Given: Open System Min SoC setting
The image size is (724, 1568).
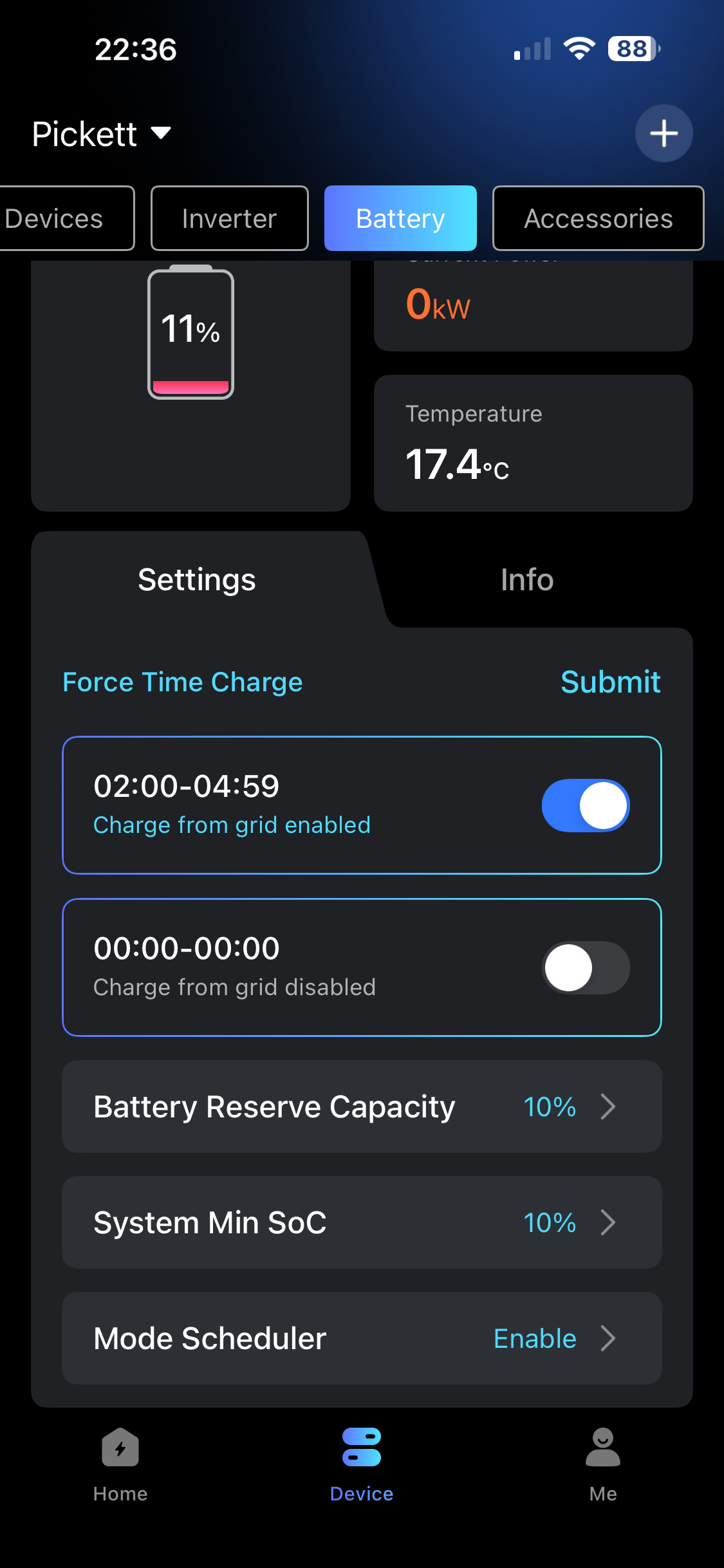Looking at the screenshot, I should (x=362, y=1222).
